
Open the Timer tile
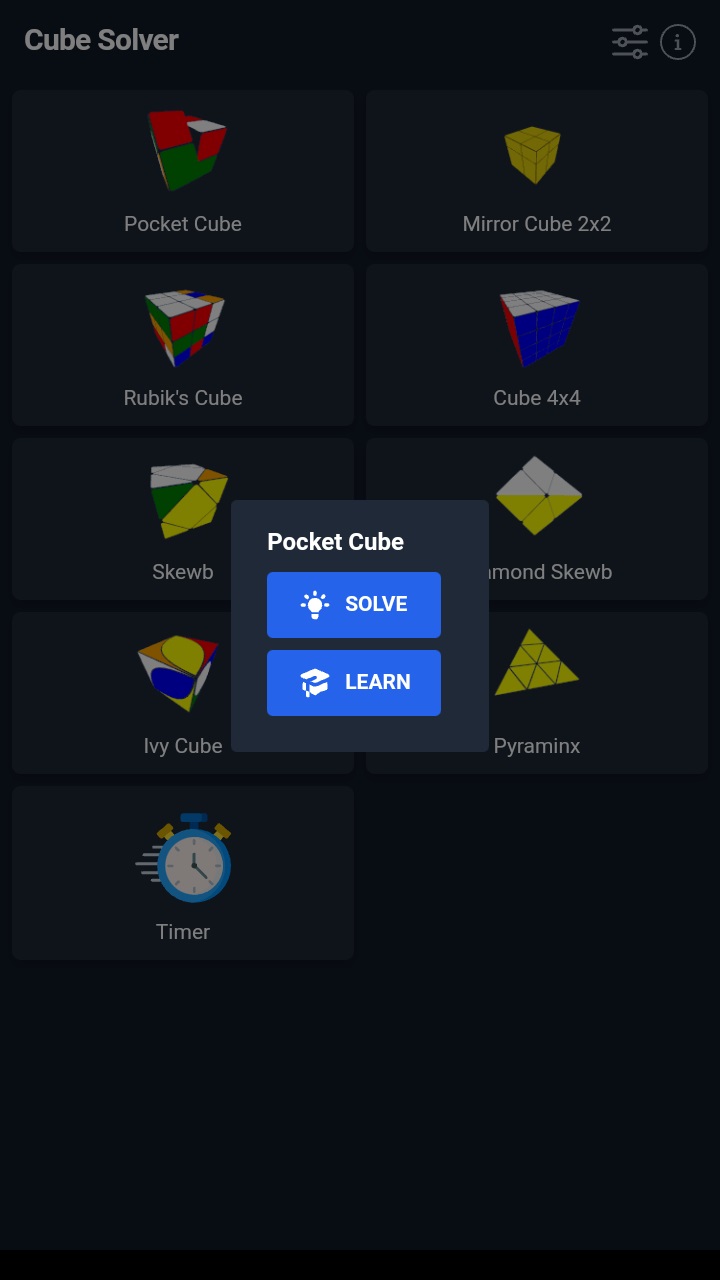(x=183, y=873)
